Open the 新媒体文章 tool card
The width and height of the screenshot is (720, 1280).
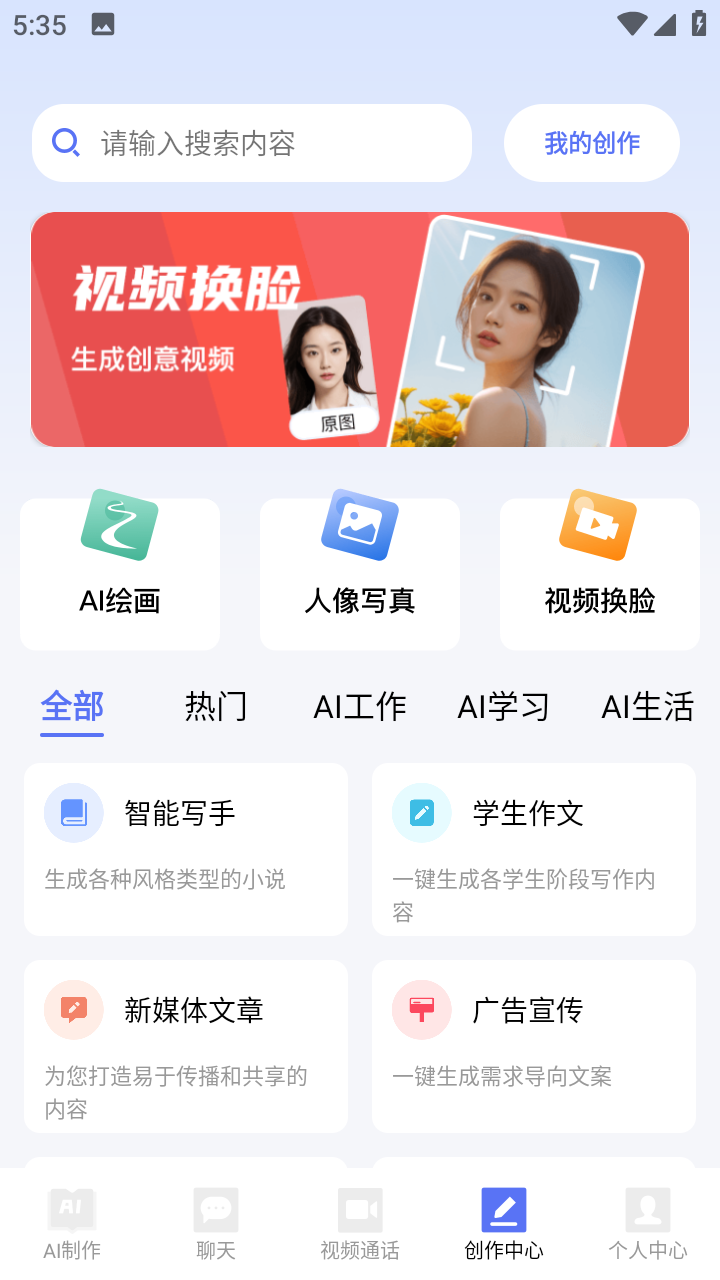[186, 1046]
